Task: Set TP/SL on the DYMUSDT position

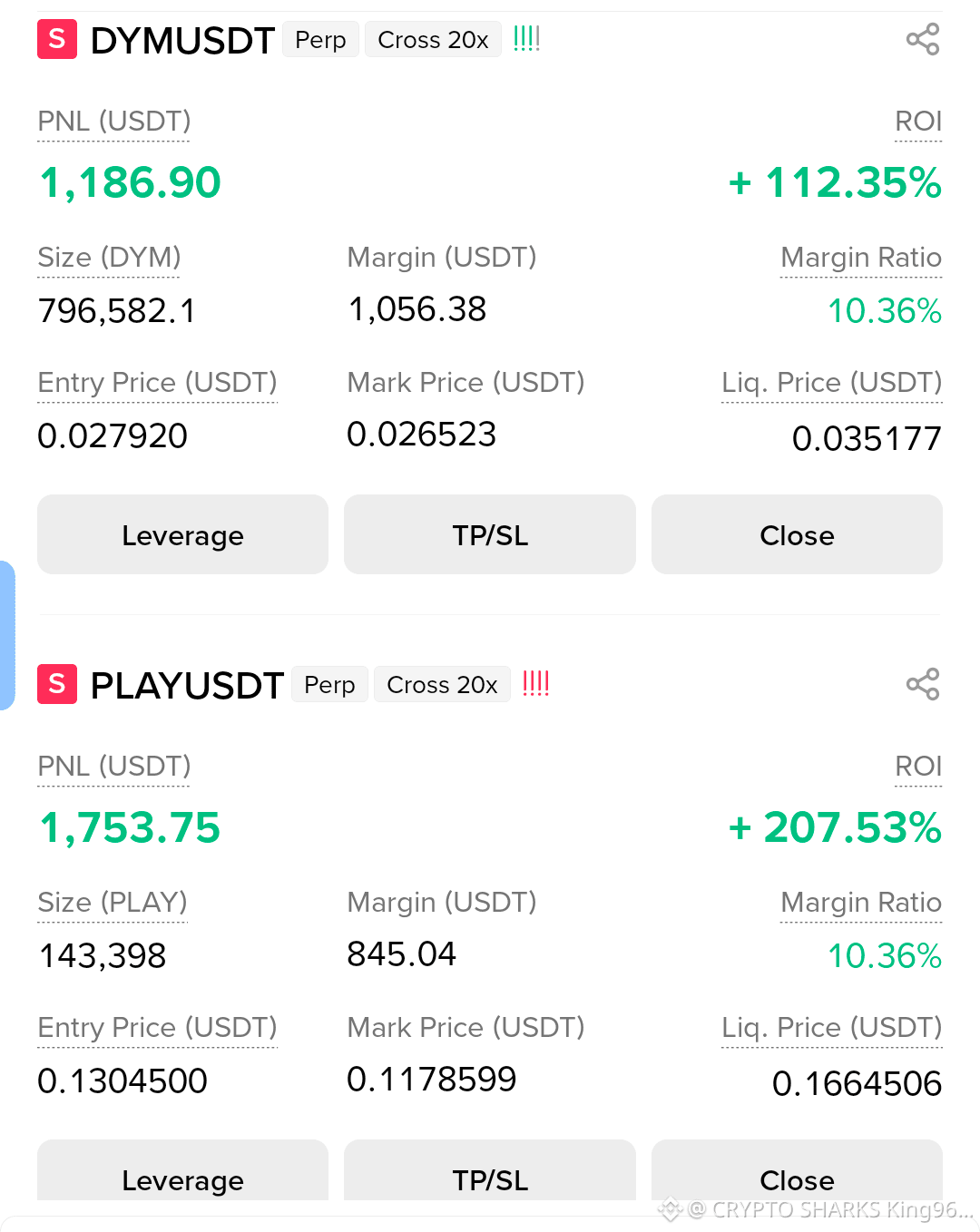Action: point(490,534)
